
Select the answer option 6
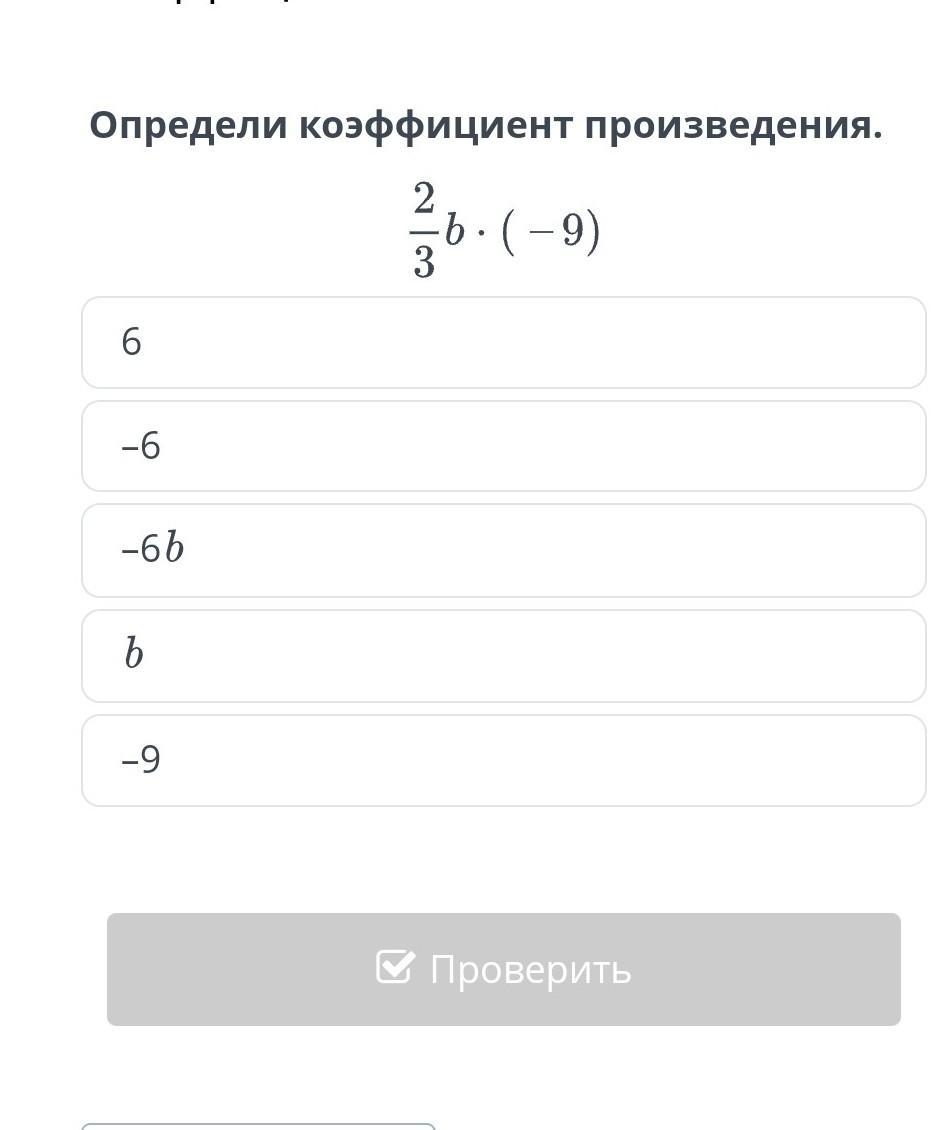503,343
